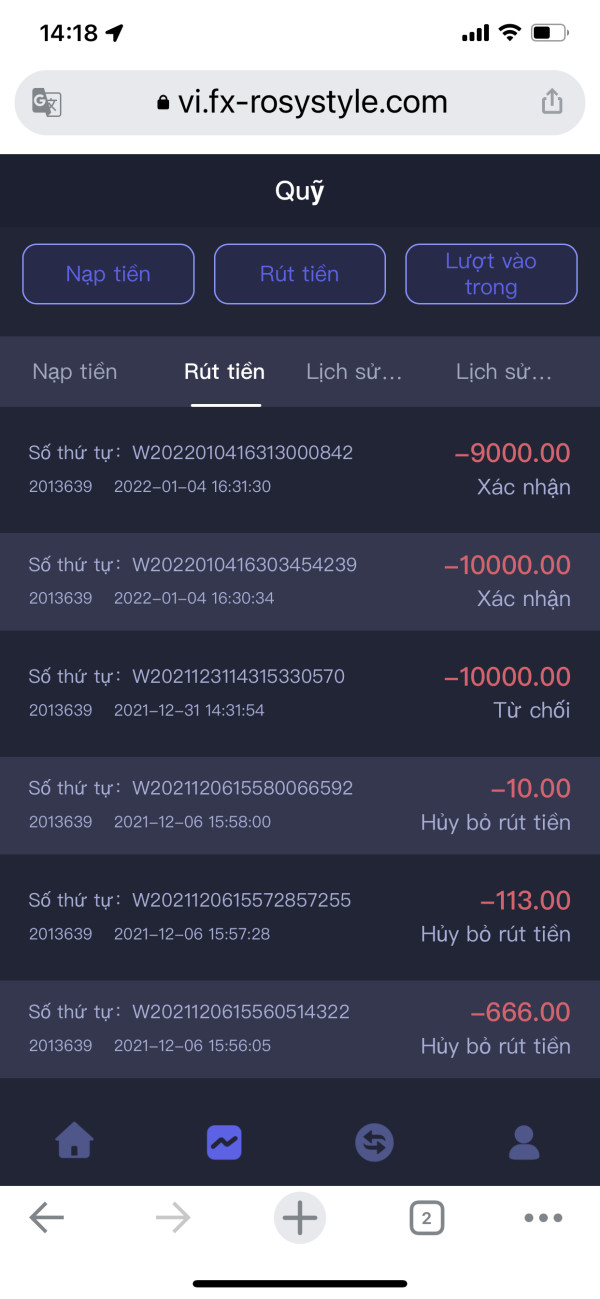Go to the home tab in bottom navigation
Image resolution: width=600 pixels, height=1299 pixels.
click(75, 1141)
